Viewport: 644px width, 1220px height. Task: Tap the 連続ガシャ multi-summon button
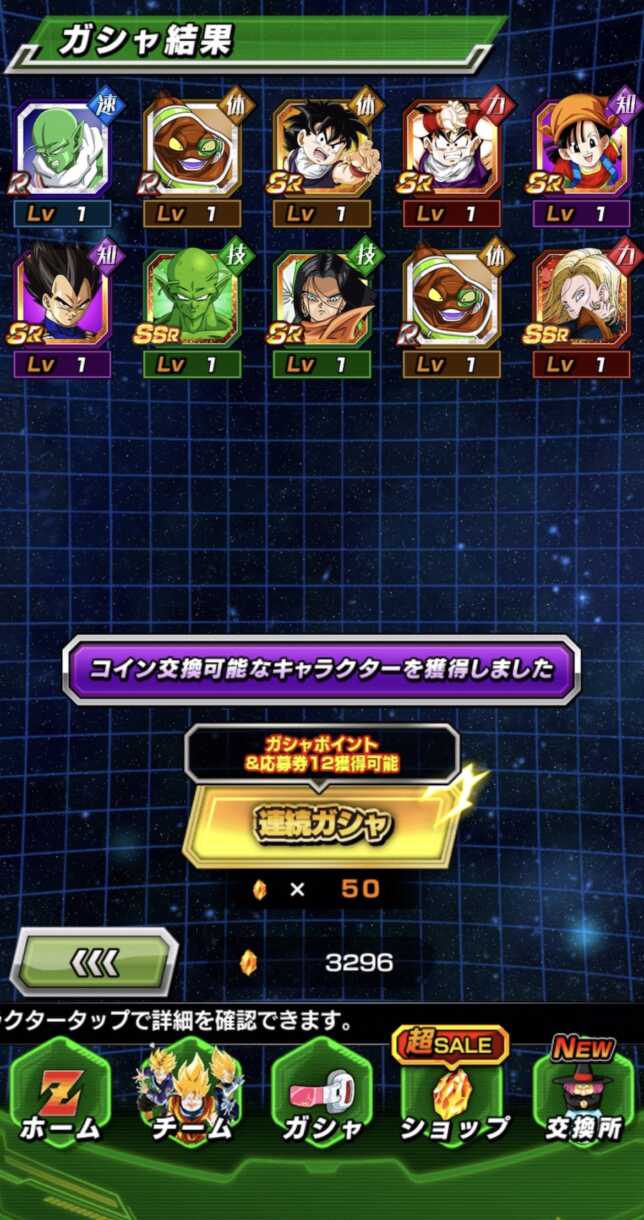pos(322,823)
